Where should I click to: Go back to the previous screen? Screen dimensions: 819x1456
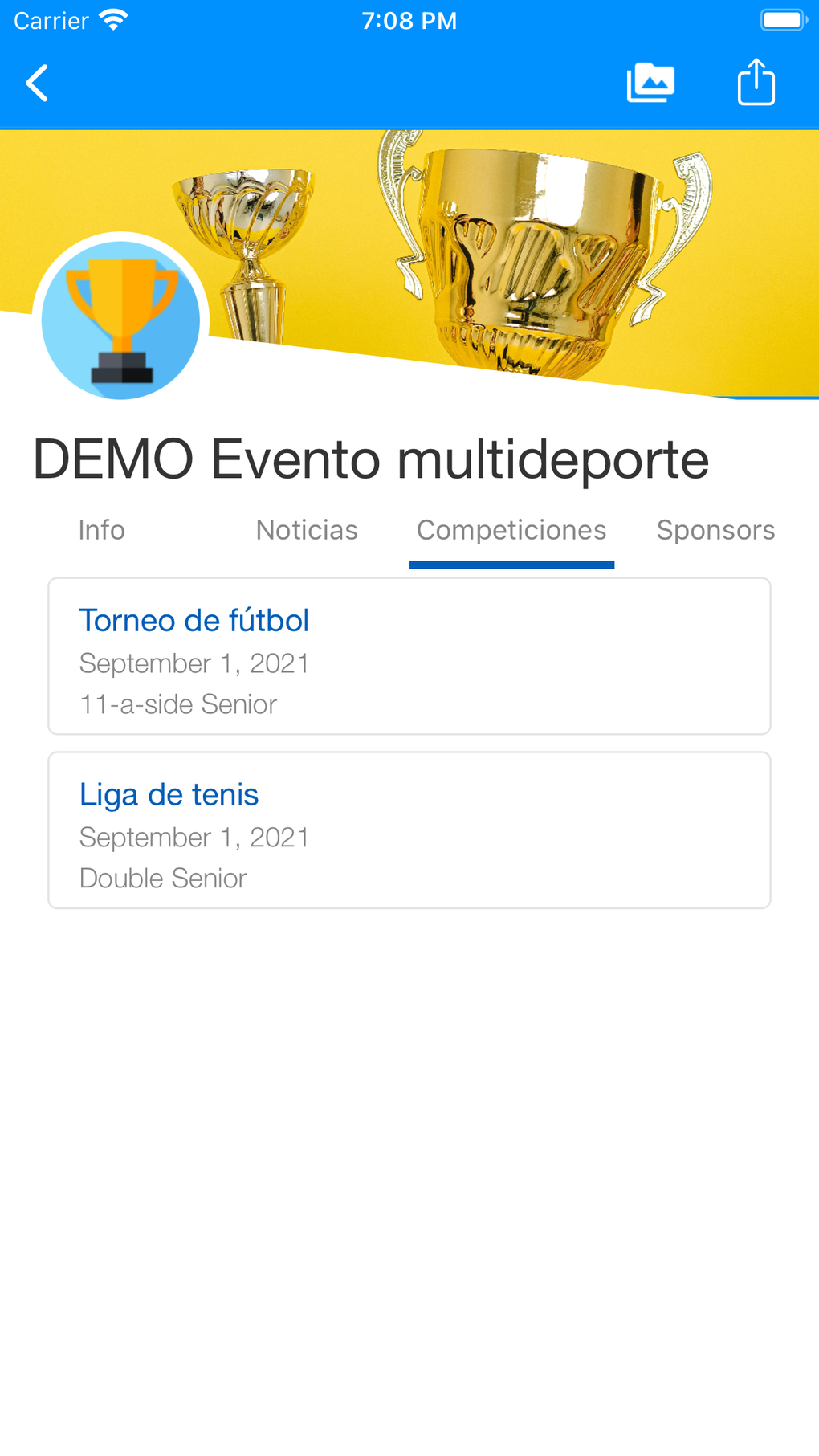(37, 83)
